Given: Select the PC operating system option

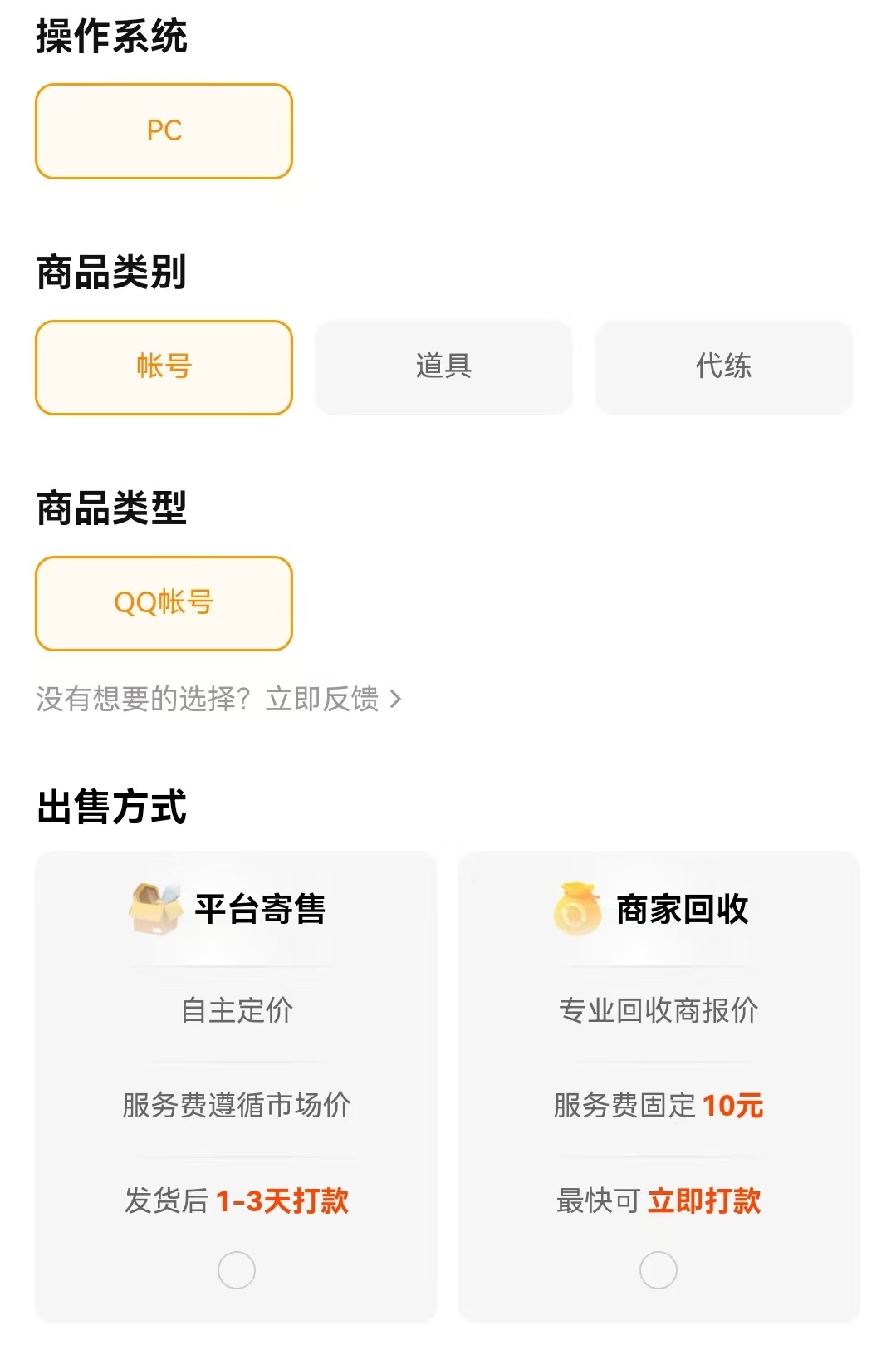Looking at the screenshot, I should 163,131.
